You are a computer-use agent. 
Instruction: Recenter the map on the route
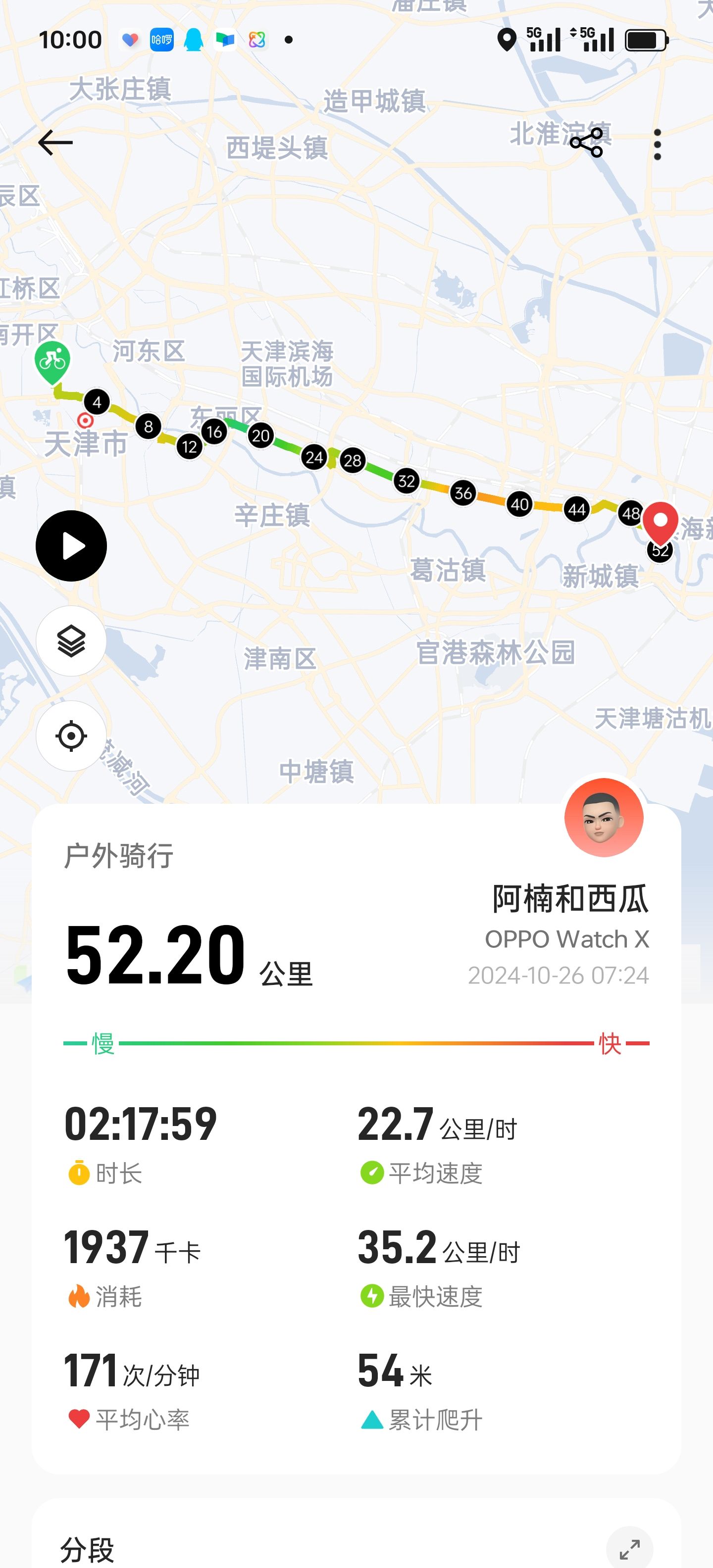(x=71, y=736)
